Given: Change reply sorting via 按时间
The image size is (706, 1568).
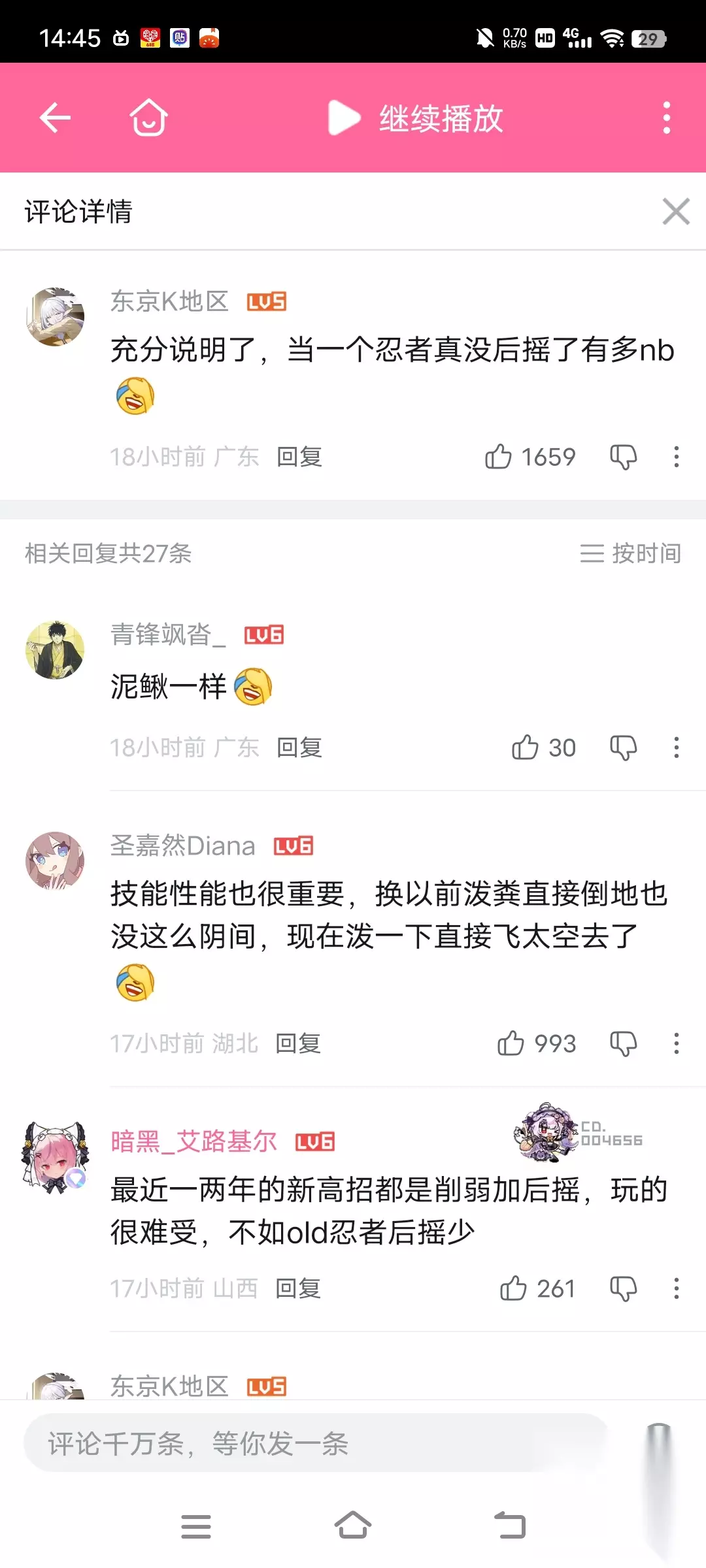Looking at the screenshot, I should point(630,553).
